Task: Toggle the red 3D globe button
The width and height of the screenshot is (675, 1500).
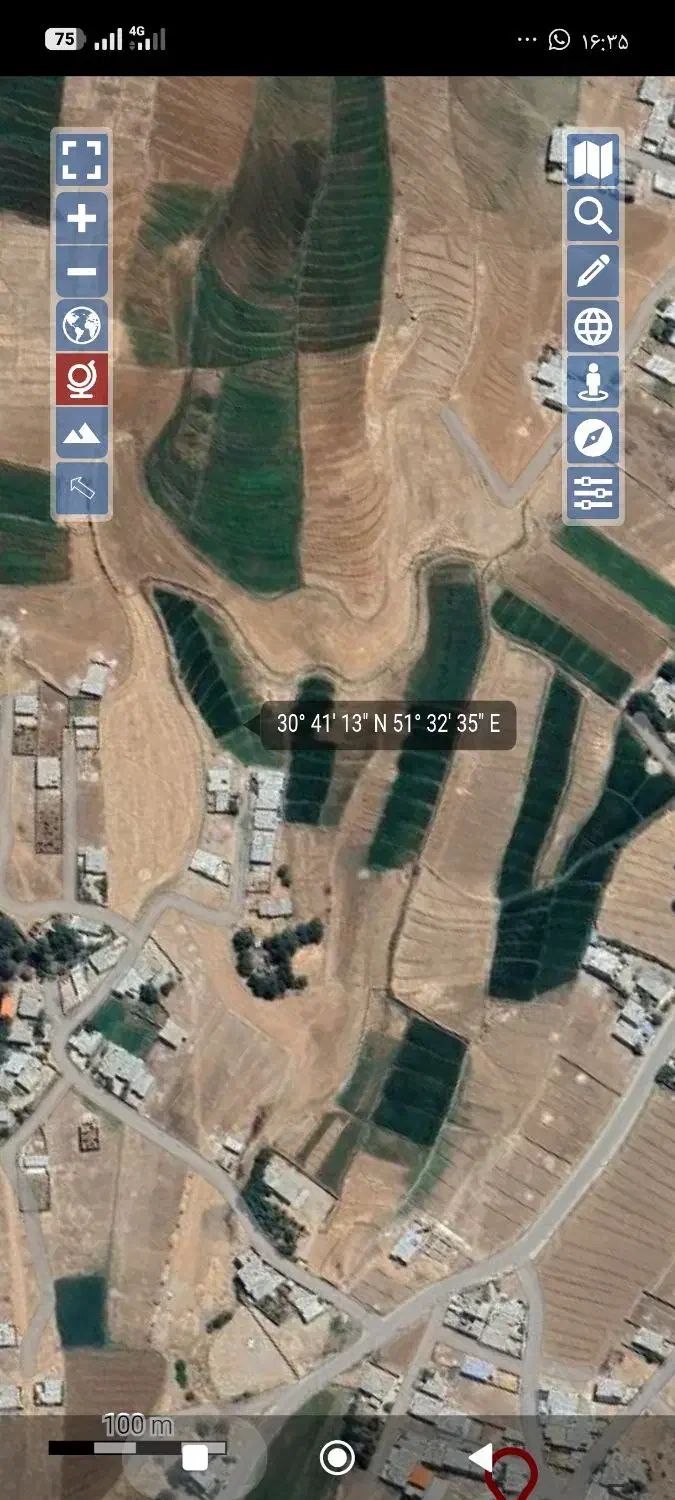Action: [82, 380]
